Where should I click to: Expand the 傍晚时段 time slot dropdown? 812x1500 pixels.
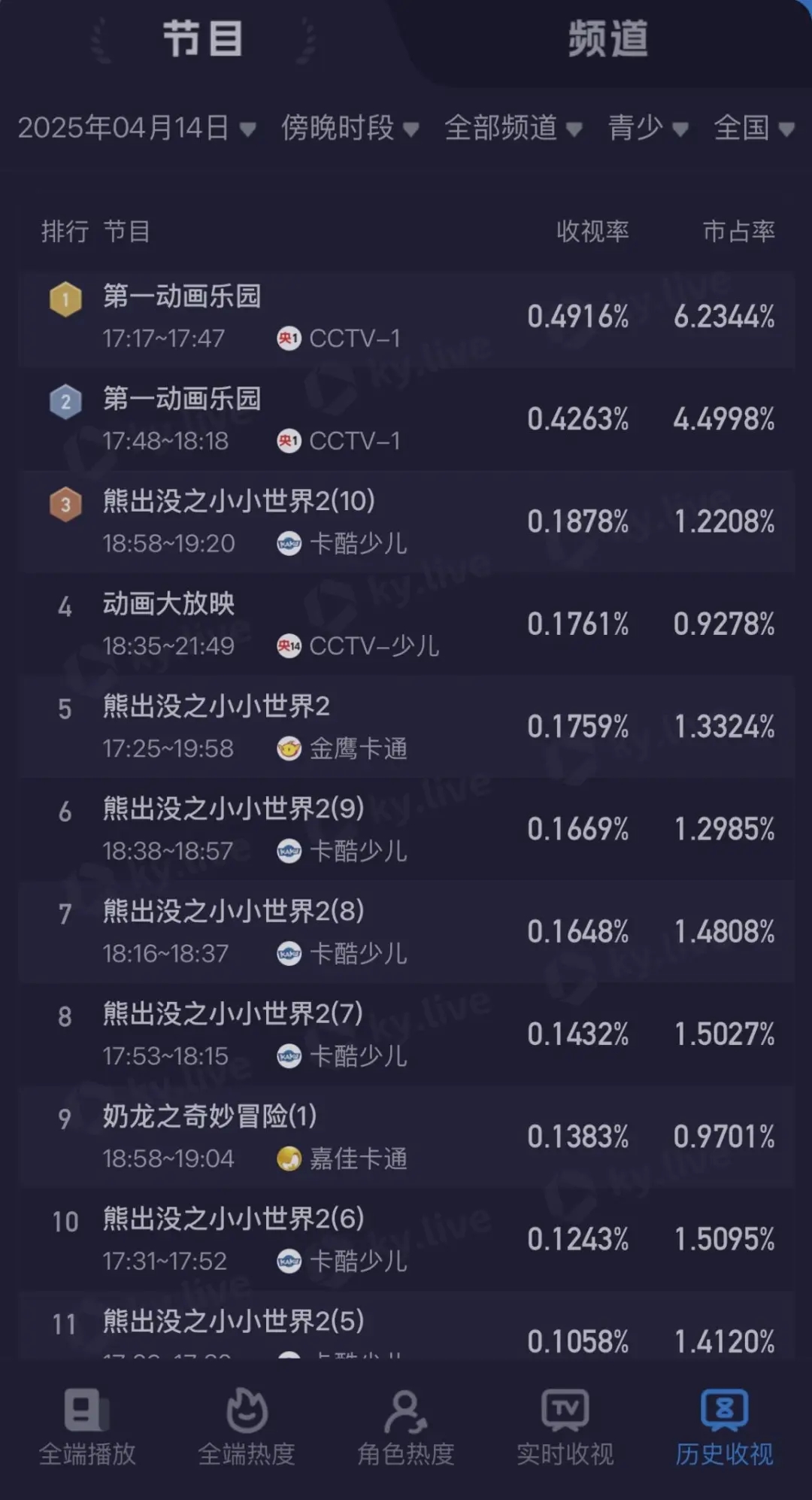point(350,128)
